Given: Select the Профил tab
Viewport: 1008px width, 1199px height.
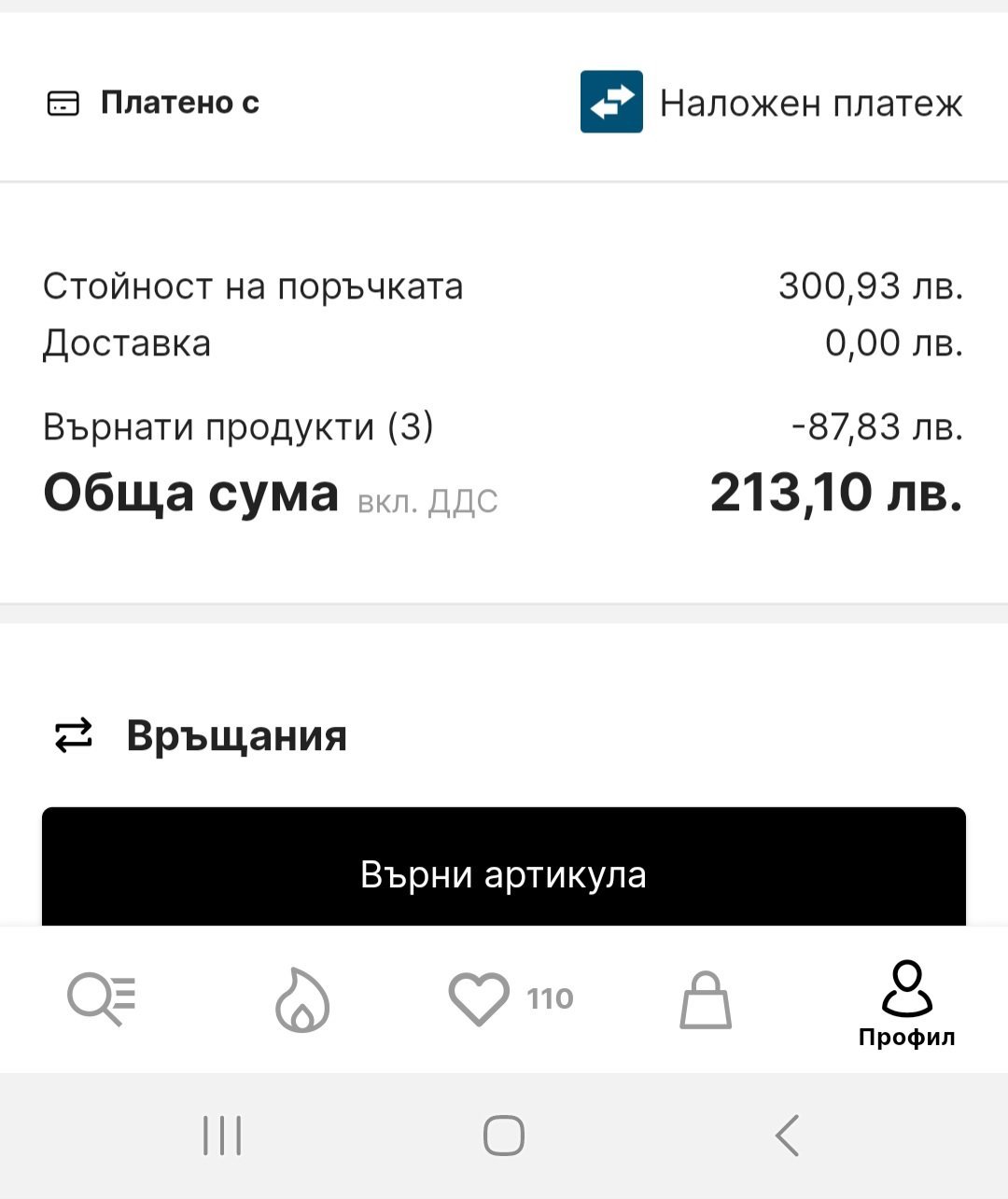Looking at the screenshot, I should click(x=906, y=1003).
